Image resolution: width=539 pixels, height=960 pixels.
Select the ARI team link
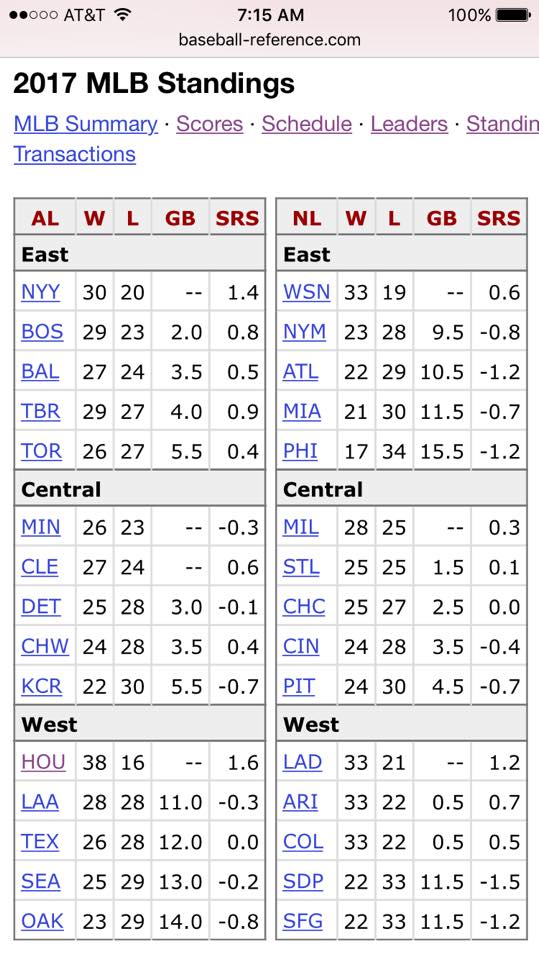coord(300,802)
